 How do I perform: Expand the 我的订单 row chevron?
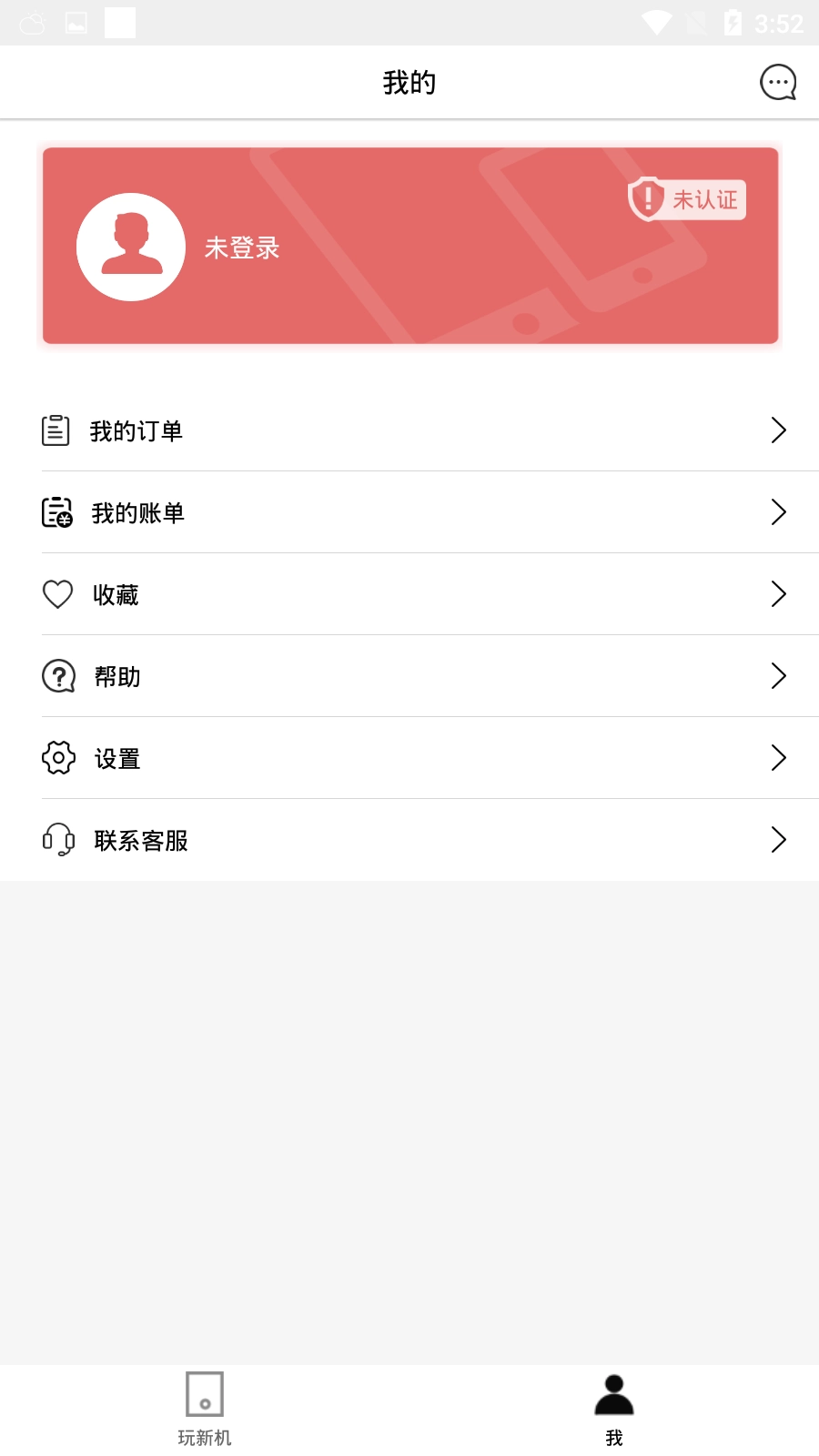778,430
